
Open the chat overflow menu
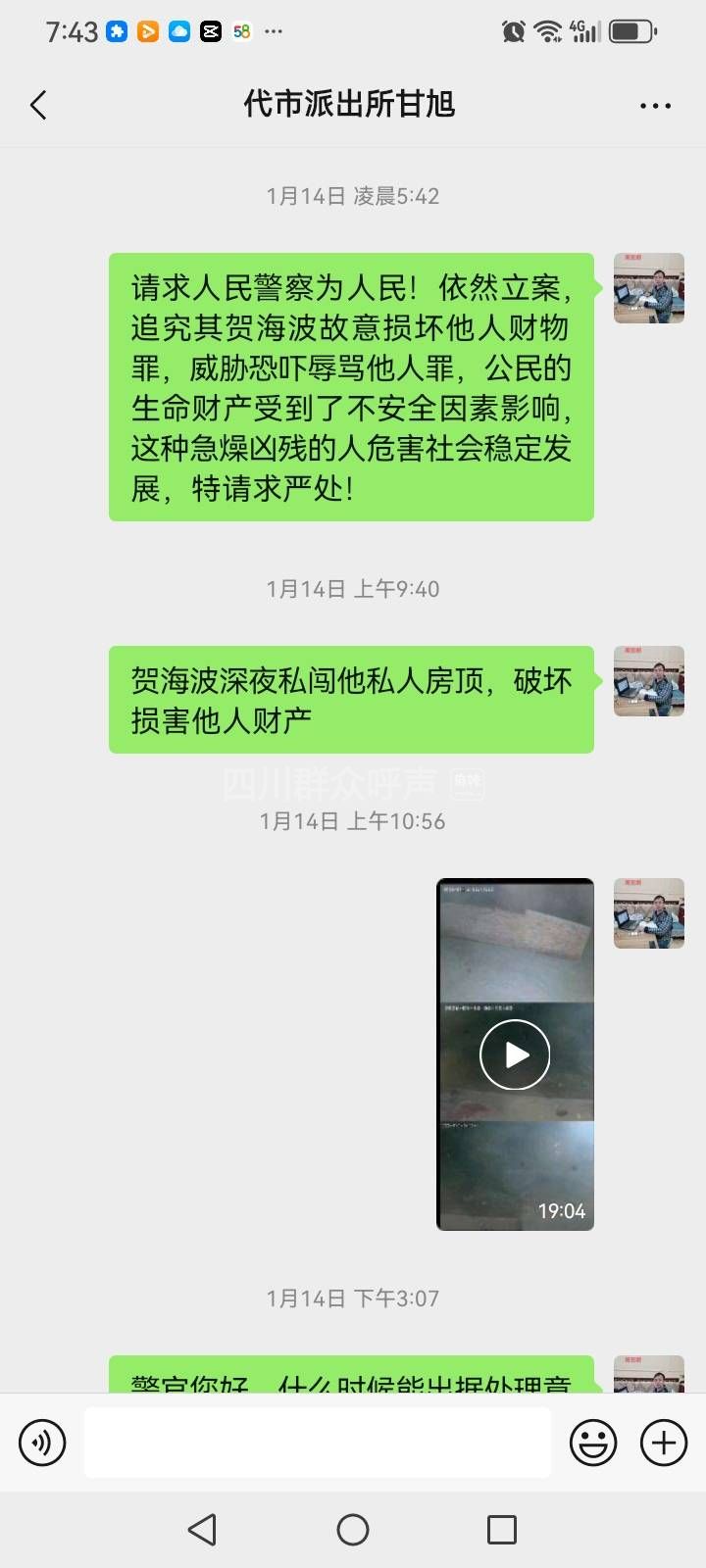(655, 106)
